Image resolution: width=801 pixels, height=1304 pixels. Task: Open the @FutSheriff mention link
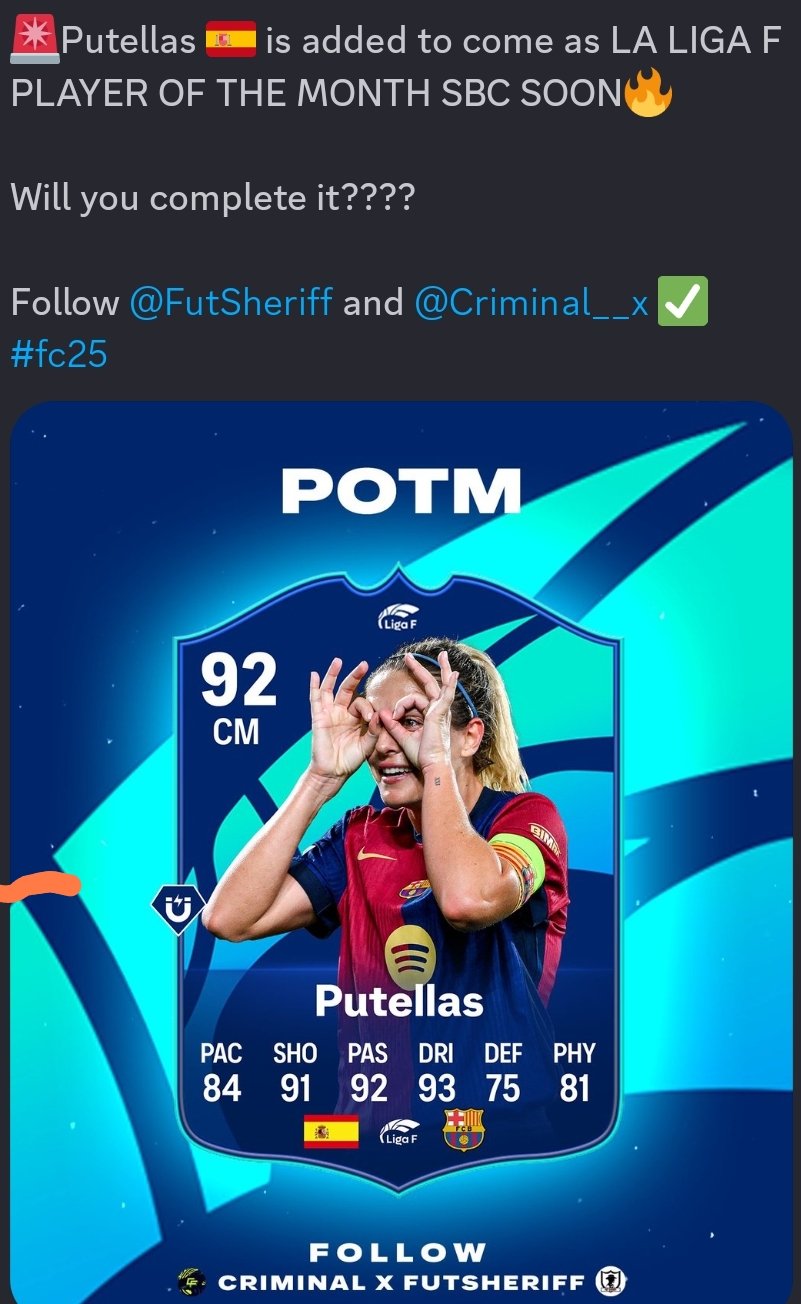pos(231,302)
